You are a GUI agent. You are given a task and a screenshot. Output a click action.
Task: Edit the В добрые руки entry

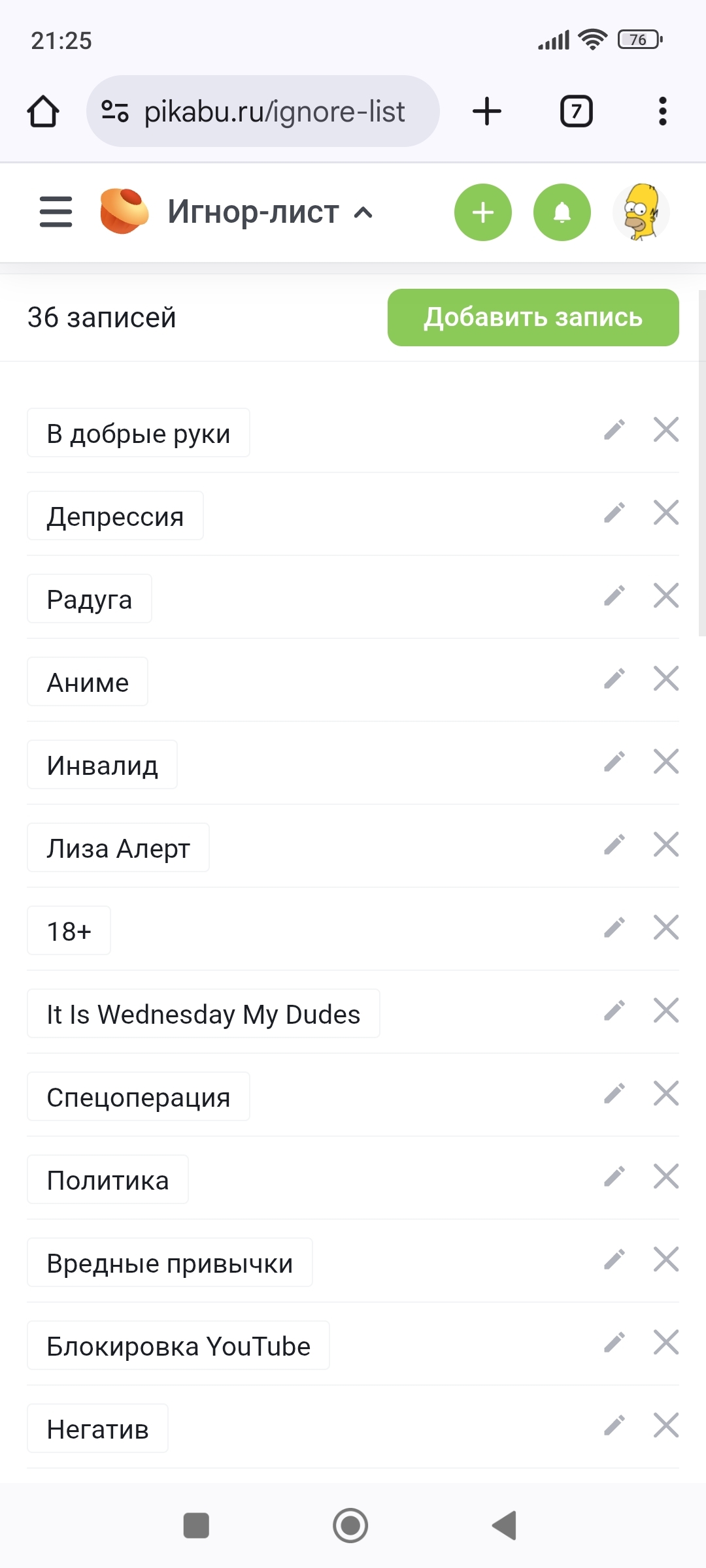click(x=614, y=430)
